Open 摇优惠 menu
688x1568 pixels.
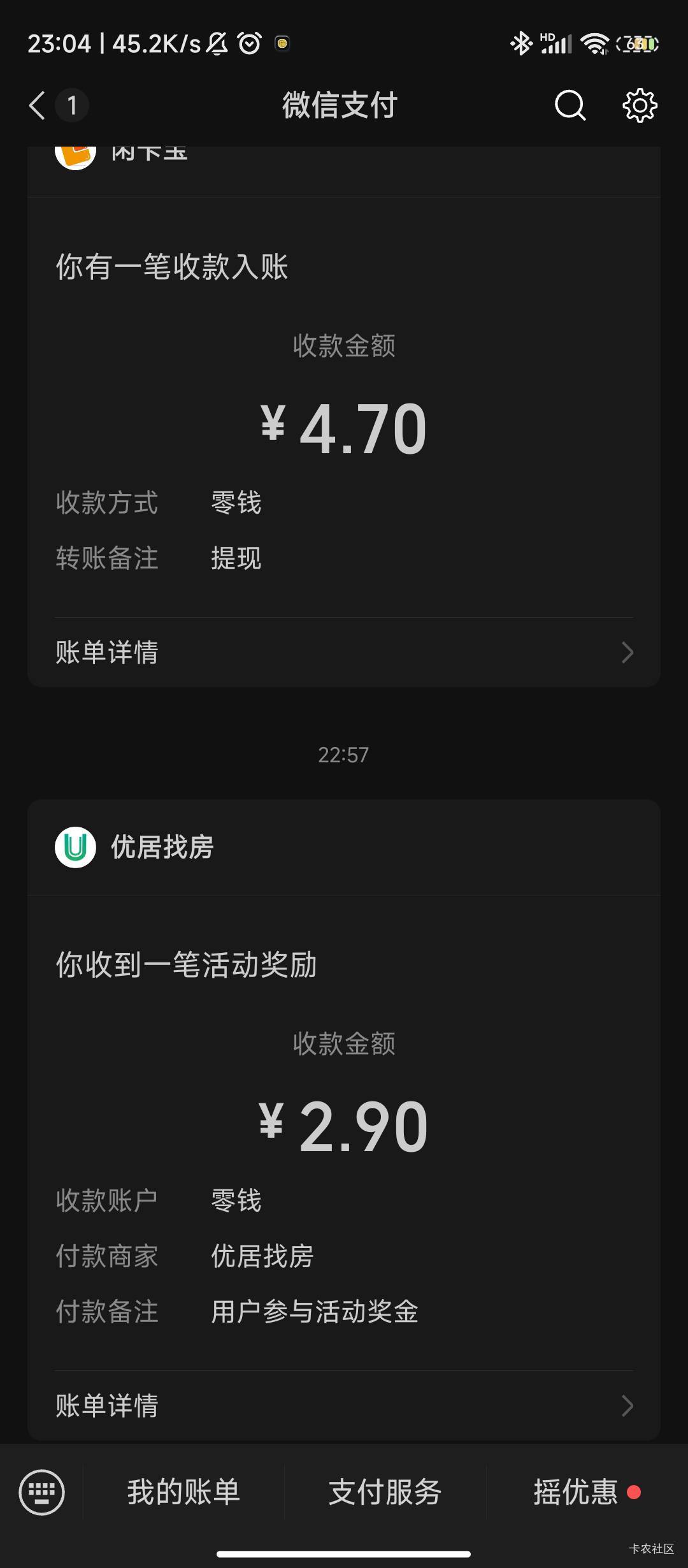[586, 1492]
